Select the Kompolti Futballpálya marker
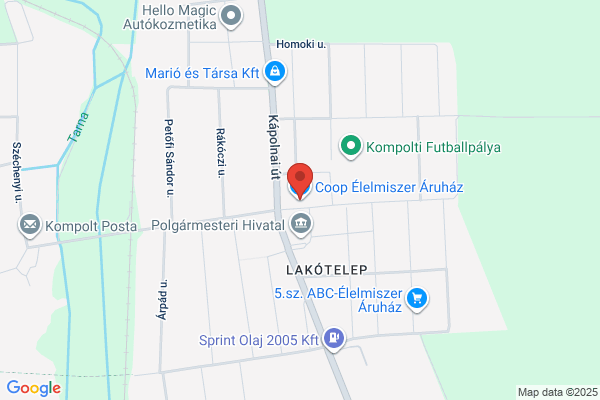600x400 pixels. pyautogui.click(x=351, y=147)
